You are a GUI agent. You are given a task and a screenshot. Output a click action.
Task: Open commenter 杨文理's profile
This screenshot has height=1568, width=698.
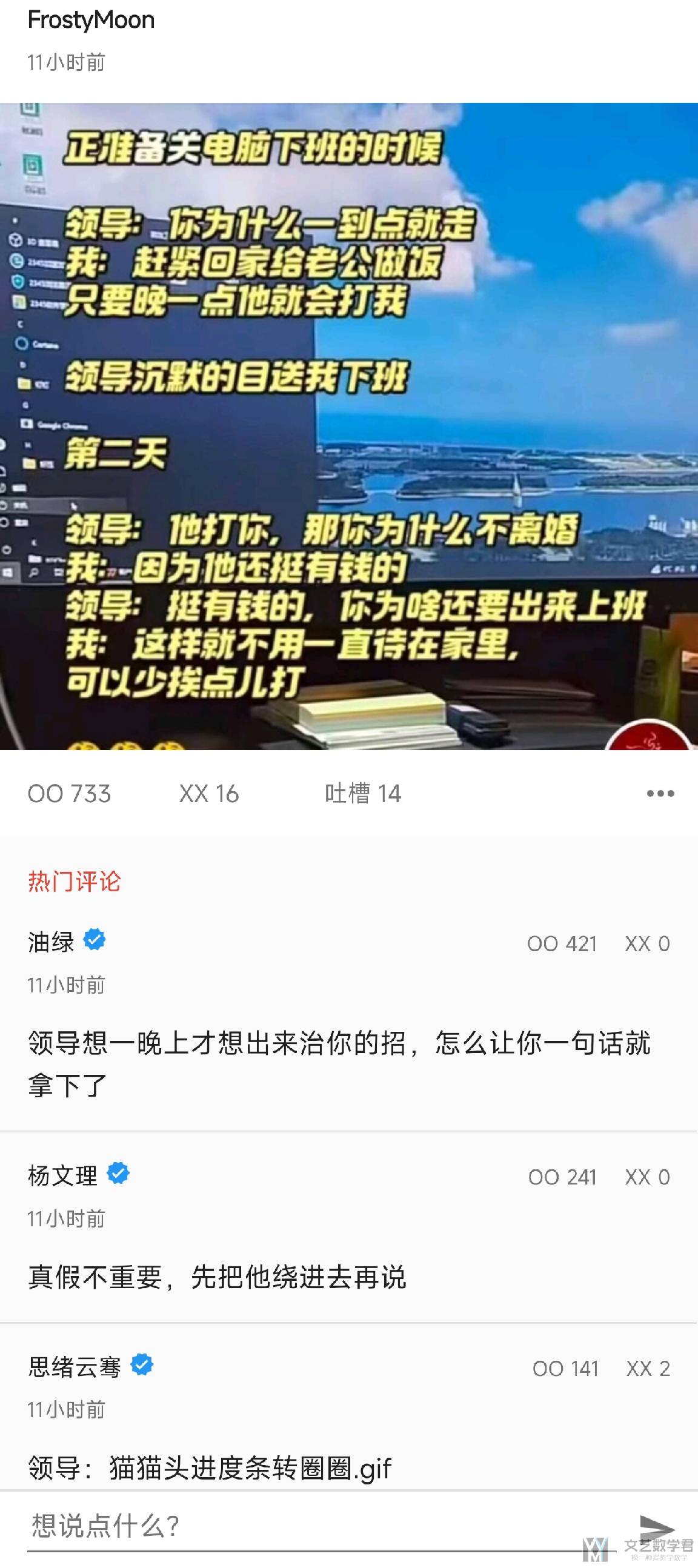click(62, 1175)
